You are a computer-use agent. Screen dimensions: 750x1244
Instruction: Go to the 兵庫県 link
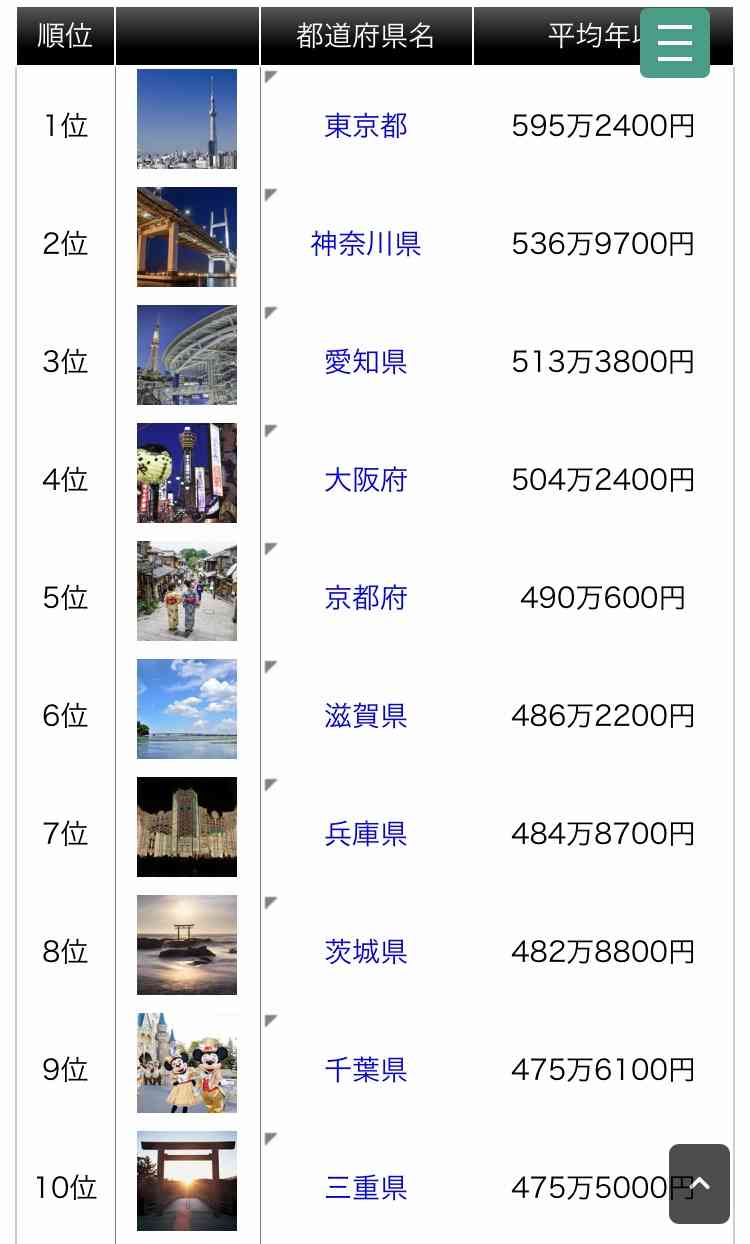[366, 834]
